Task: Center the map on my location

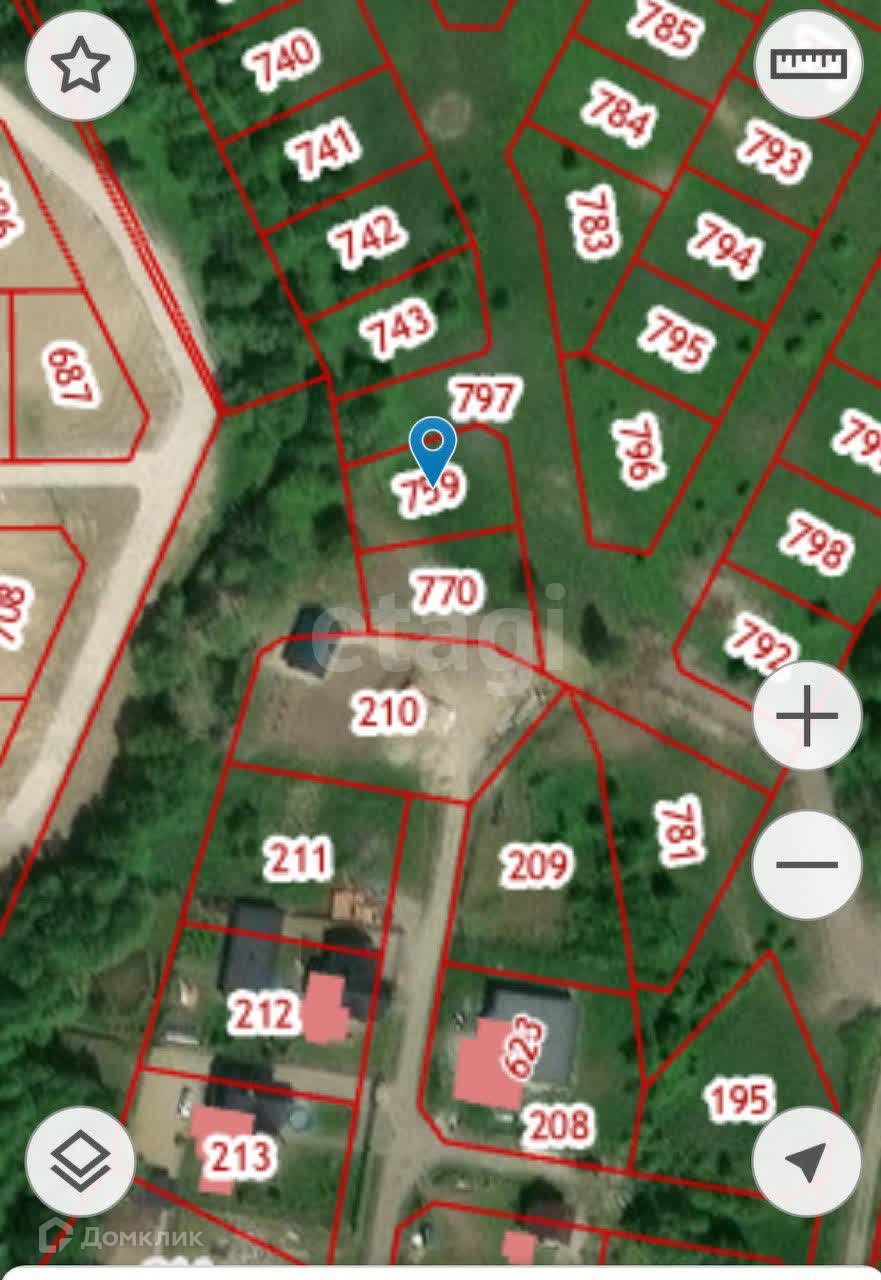Action: point(807,1160)
